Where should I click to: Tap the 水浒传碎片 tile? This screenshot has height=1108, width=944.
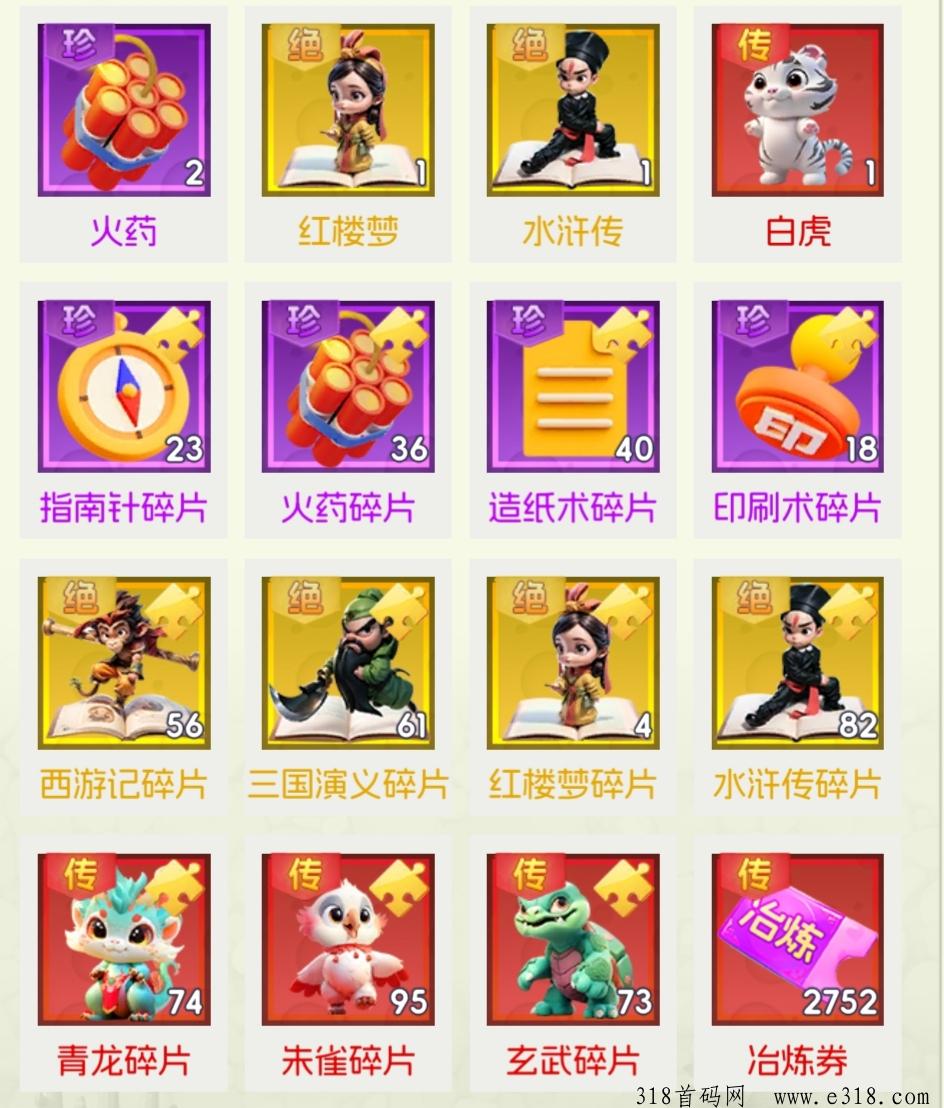click(x=798, y=662)
